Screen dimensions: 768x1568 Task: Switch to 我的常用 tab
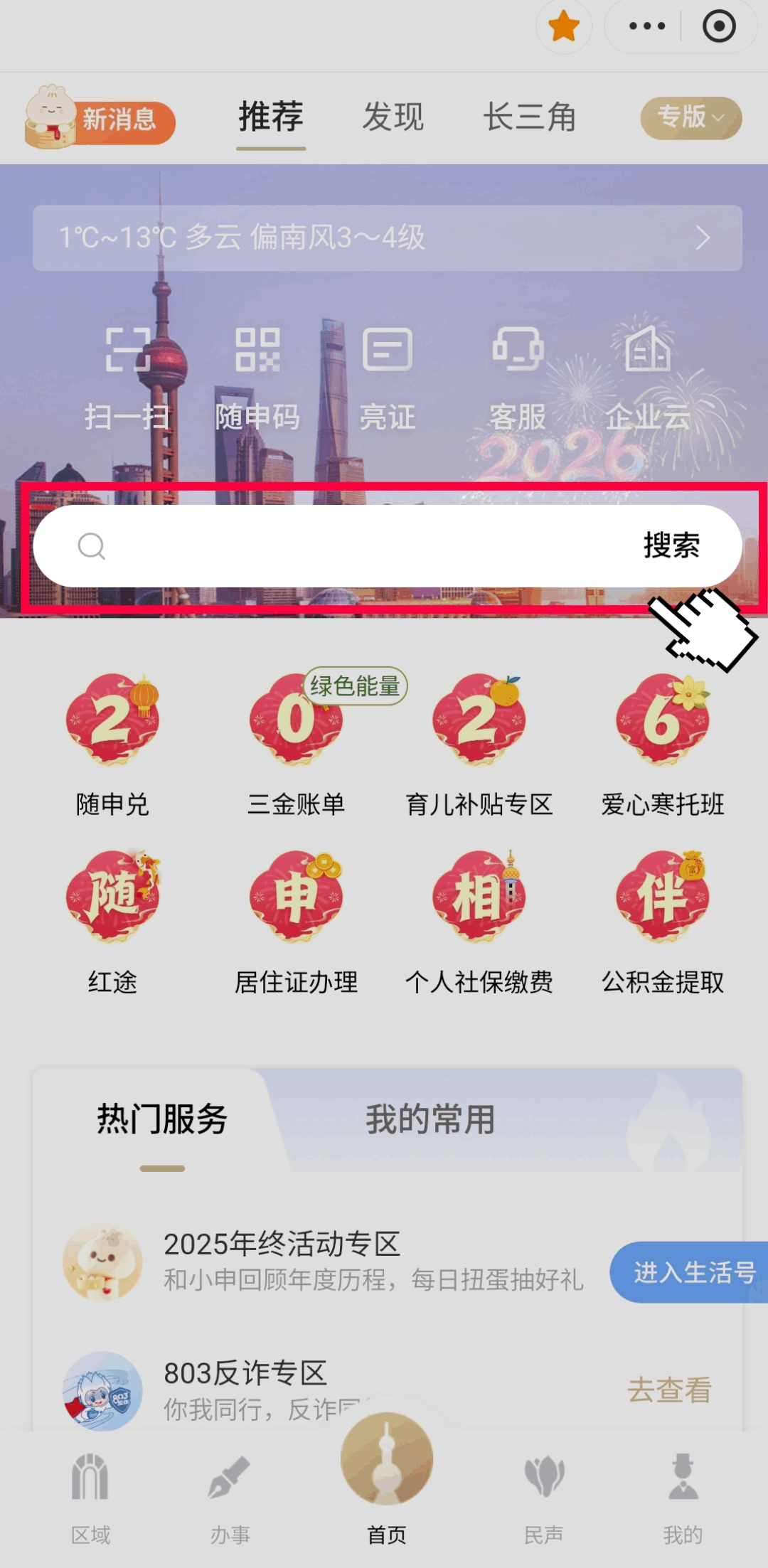click(430, 1119)
